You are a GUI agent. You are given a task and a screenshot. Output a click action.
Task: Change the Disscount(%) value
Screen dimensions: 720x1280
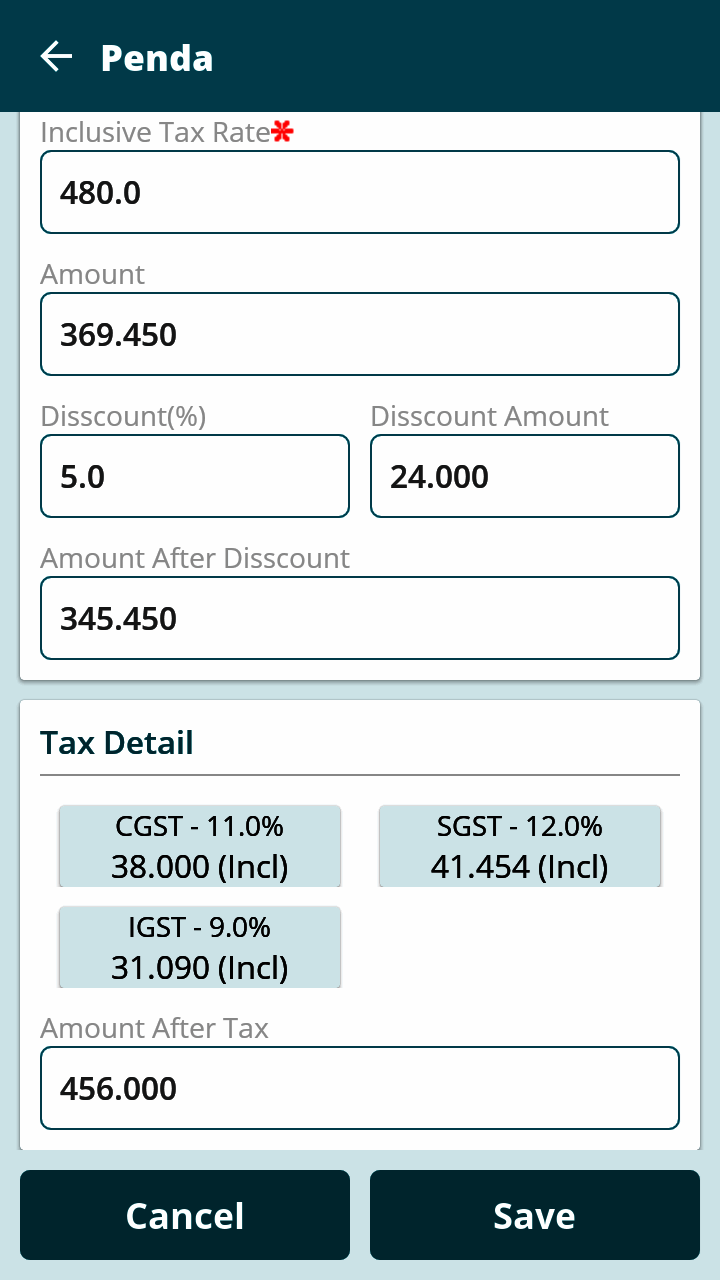(x=195, y=476)
